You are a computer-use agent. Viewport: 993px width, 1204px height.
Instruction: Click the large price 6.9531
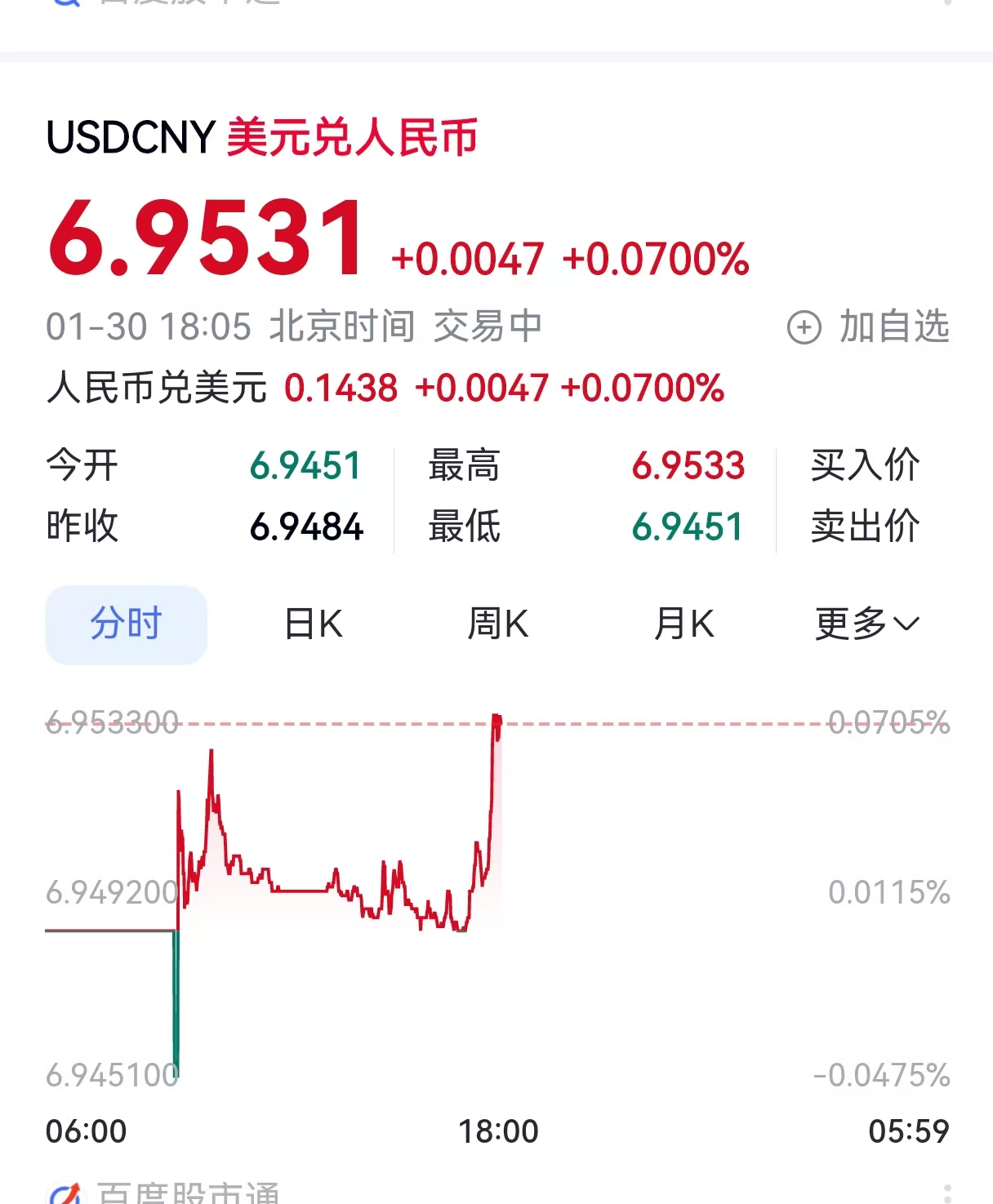click(204, 237)
